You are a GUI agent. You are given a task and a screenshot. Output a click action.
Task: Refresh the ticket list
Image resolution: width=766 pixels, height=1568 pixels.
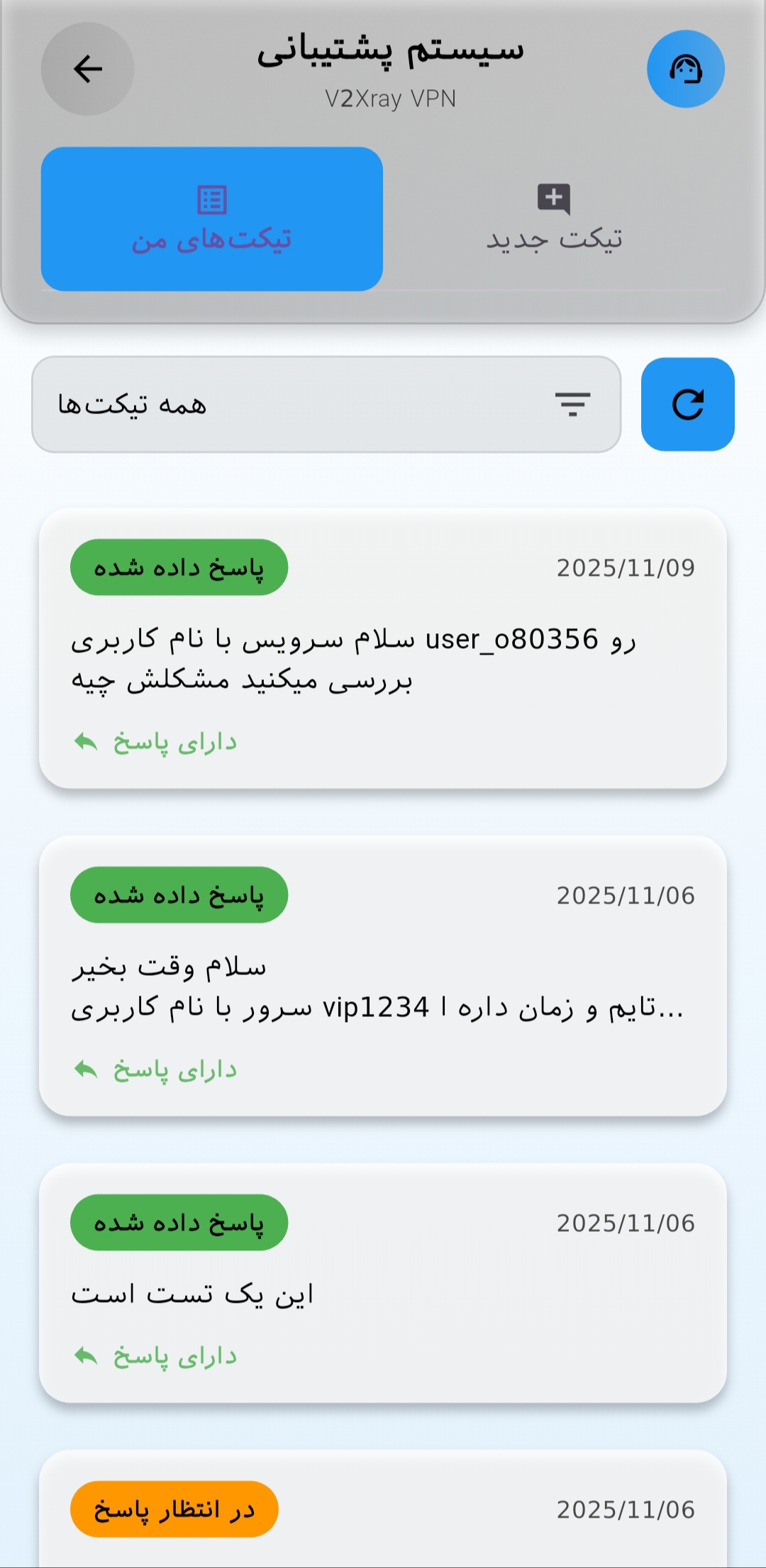[x=687, y=405]
